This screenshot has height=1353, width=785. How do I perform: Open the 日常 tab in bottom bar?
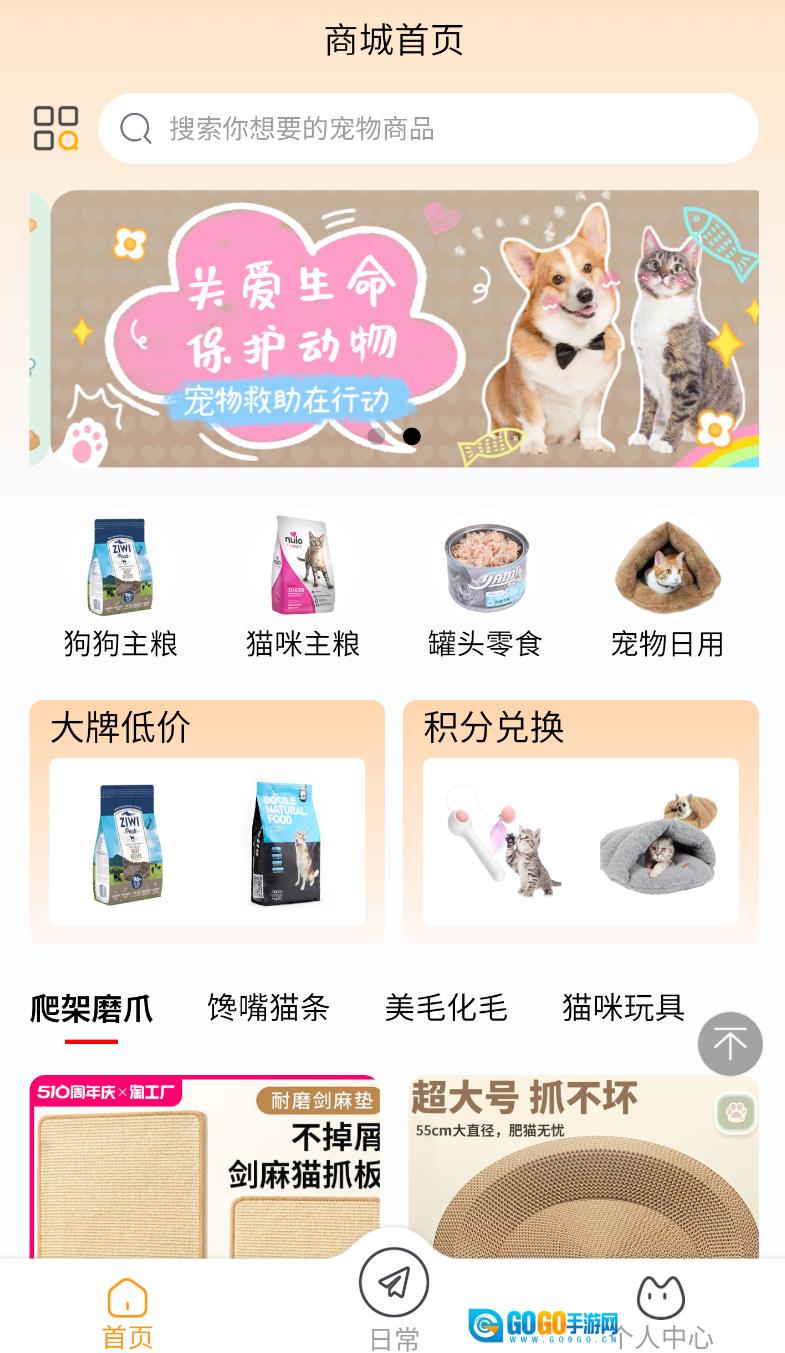tap(394, 1300)
